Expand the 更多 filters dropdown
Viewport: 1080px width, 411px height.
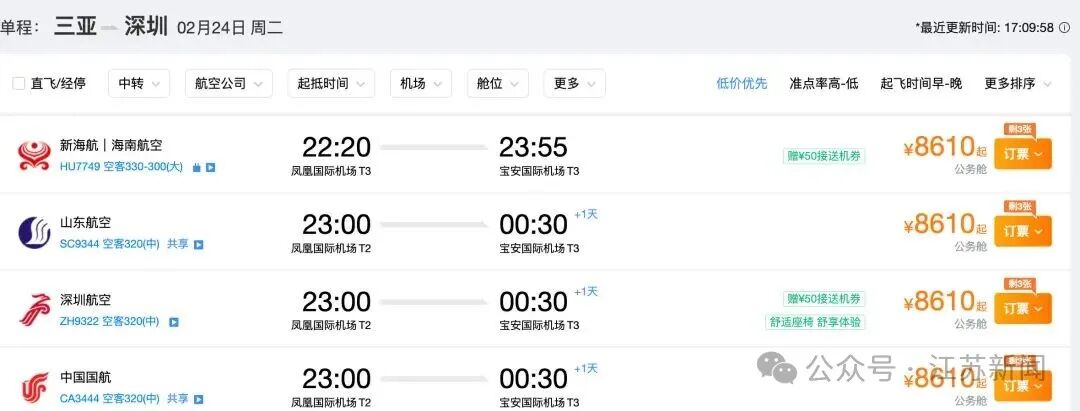[574, 84]
